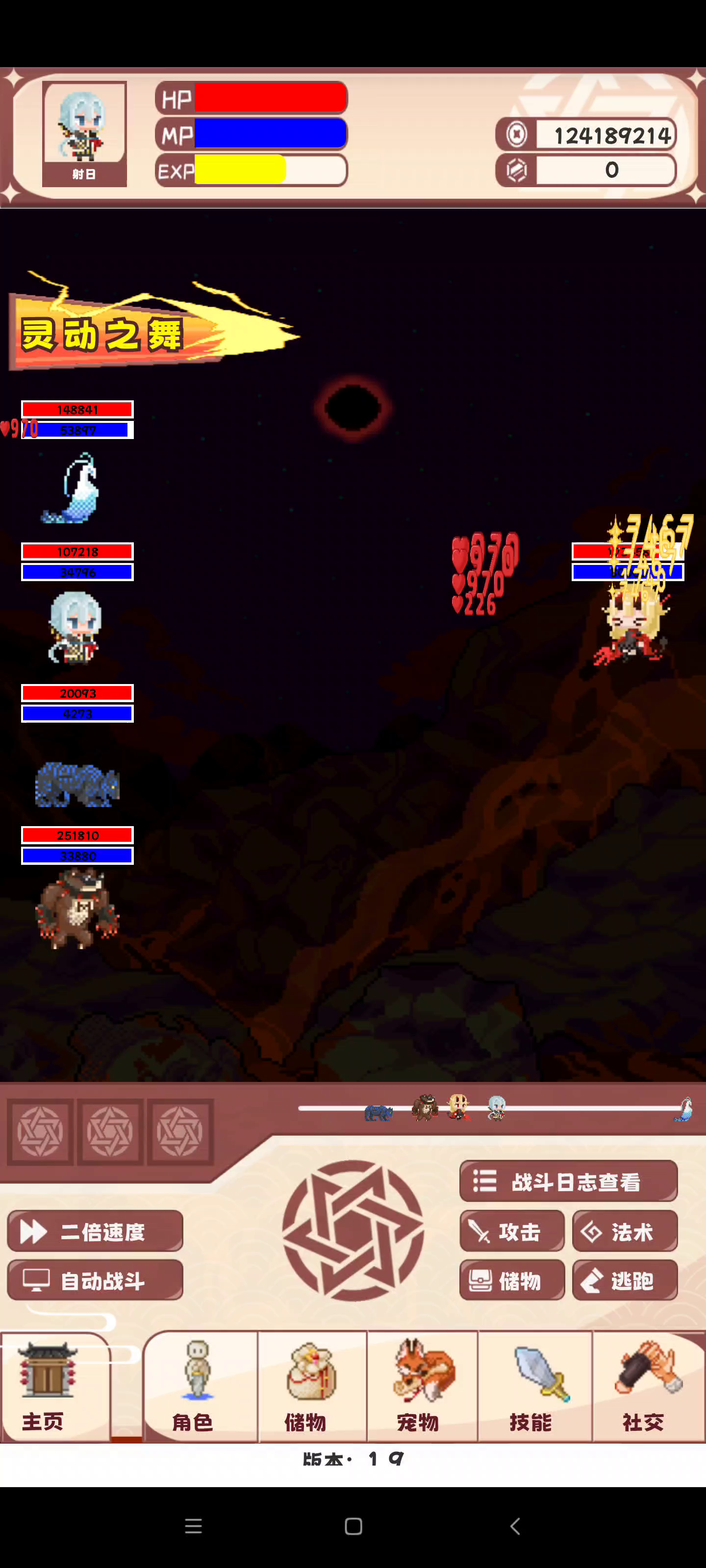Open the battle log viewer 战斗日志查看
The image size is (706, 1568).
pos(568,1181)
